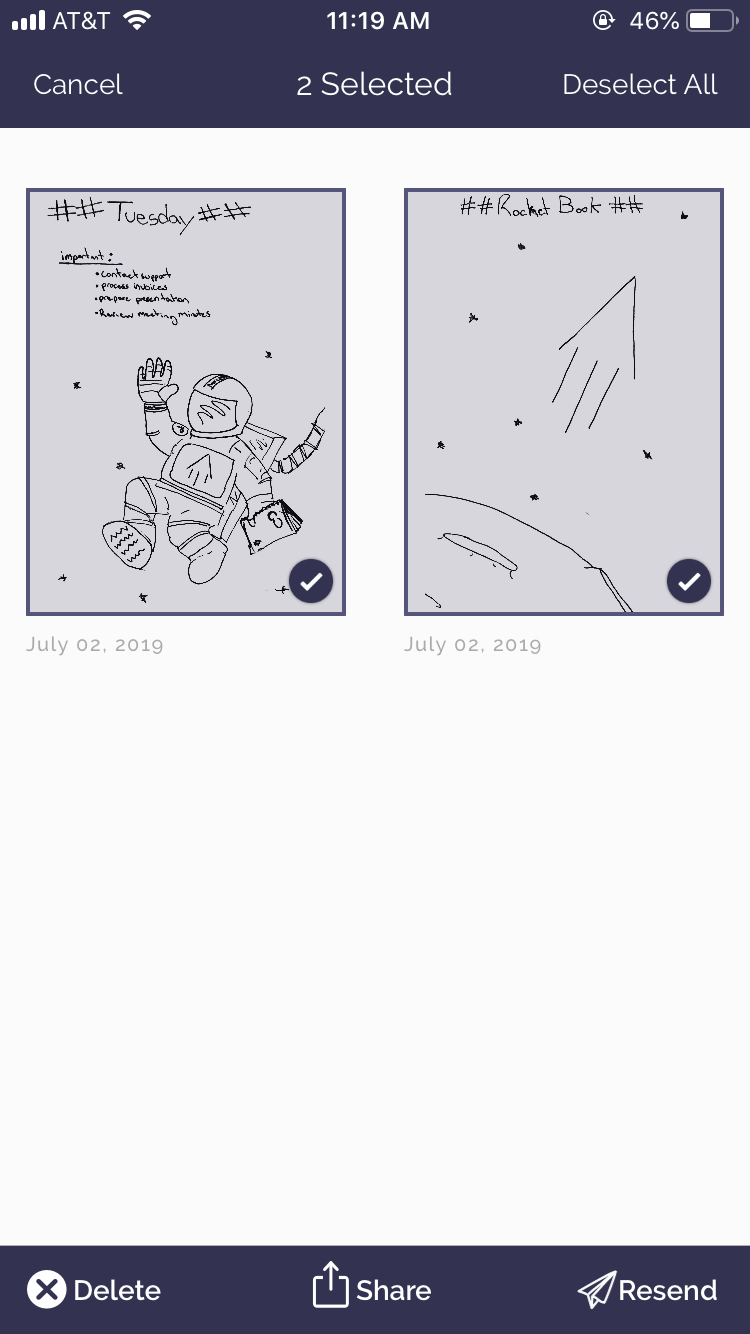Delete the selected scans
The image size is (750, 1334).
tap(94, 1290)
